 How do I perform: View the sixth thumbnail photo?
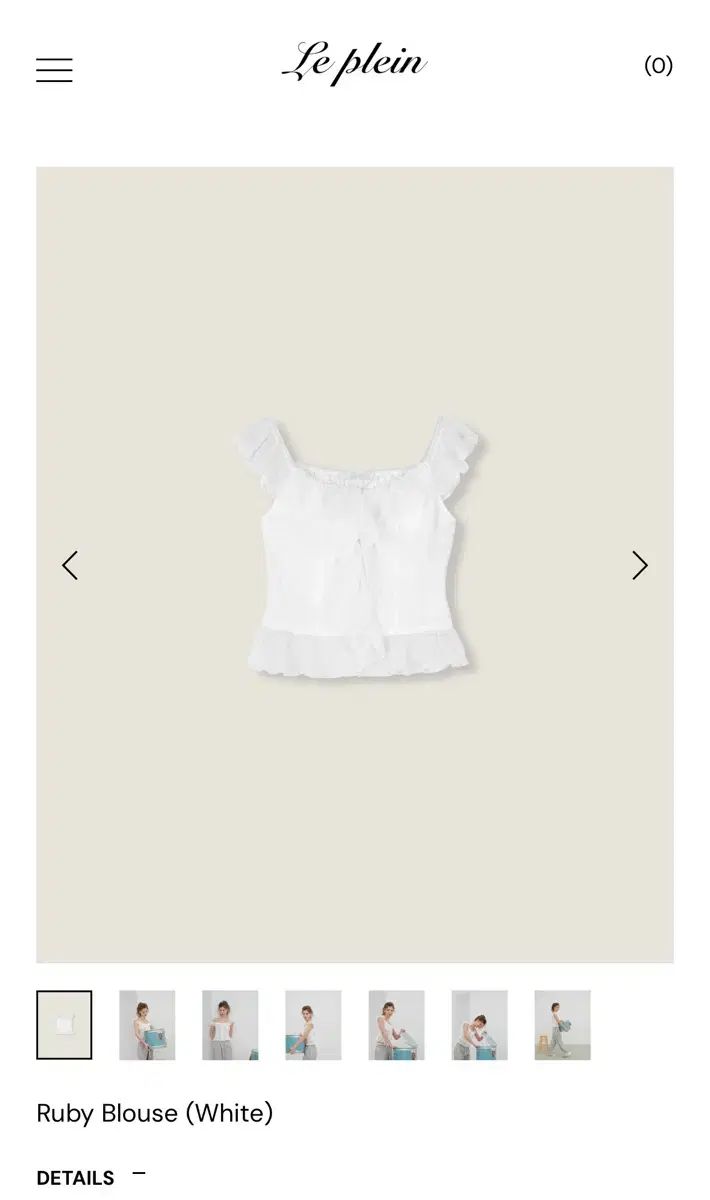tap(479, 1025)
